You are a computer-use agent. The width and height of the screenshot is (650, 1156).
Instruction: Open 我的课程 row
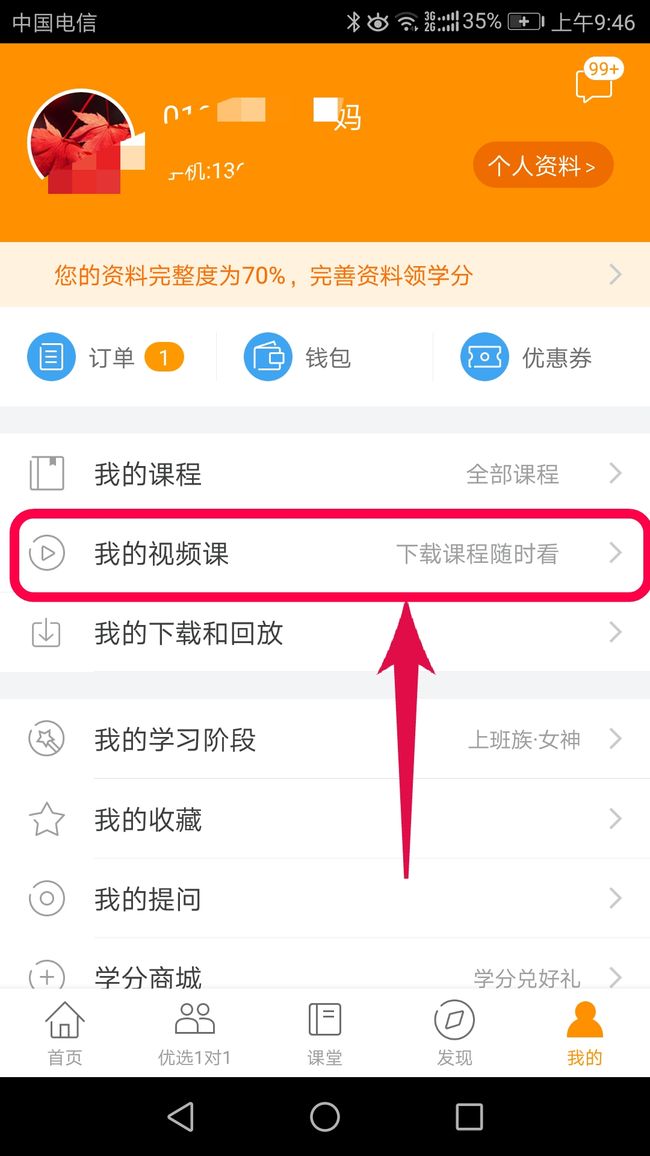[x=325, y=473]
